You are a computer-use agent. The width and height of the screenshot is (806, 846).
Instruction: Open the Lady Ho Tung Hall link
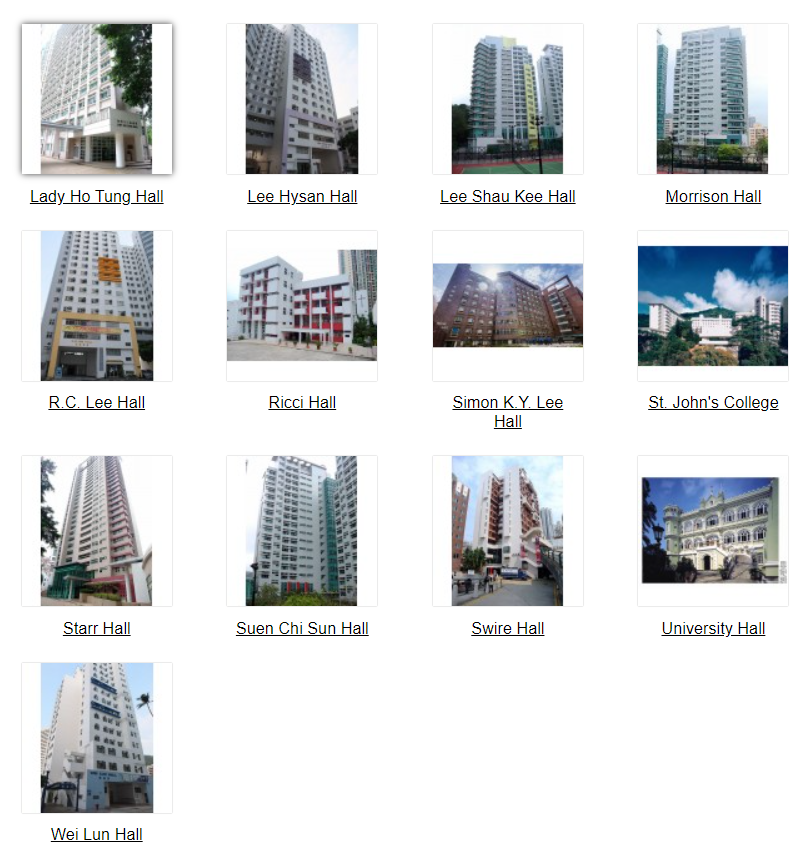pos(97,197)
